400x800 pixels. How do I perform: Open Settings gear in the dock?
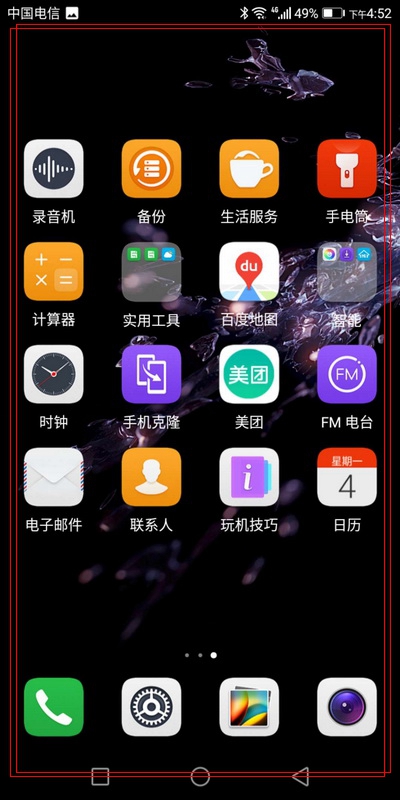[152, 707]
